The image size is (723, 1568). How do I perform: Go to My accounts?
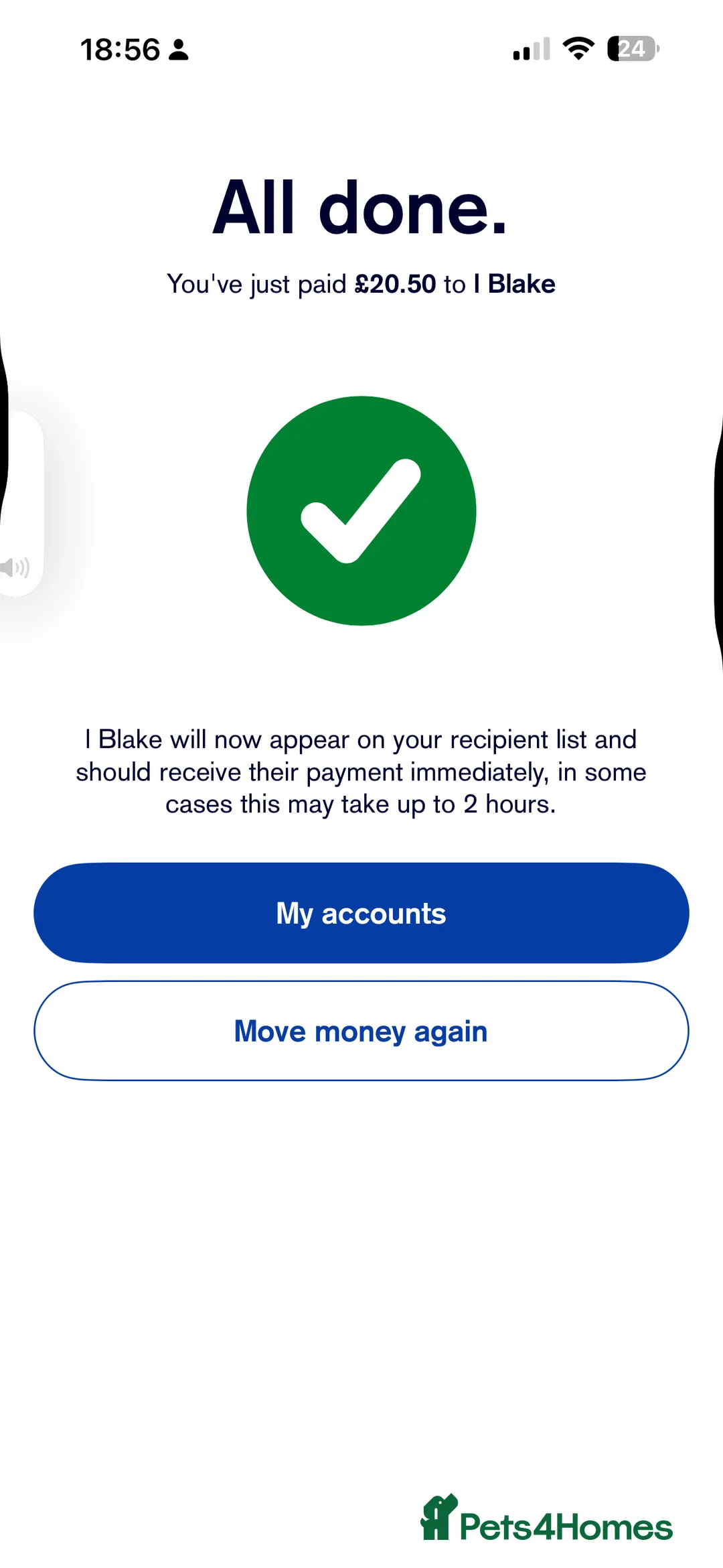[x=361, y=913]
